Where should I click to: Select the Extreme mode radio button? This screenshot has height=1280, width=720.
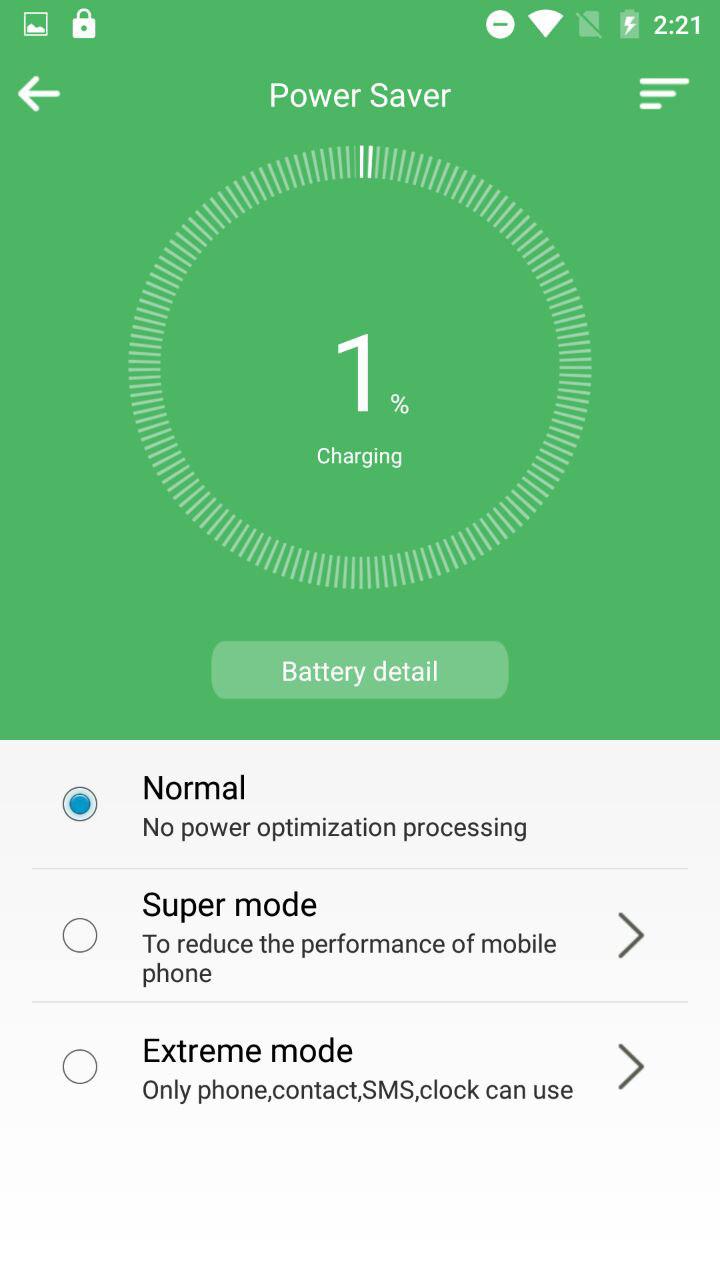(x=80, y=1067)
